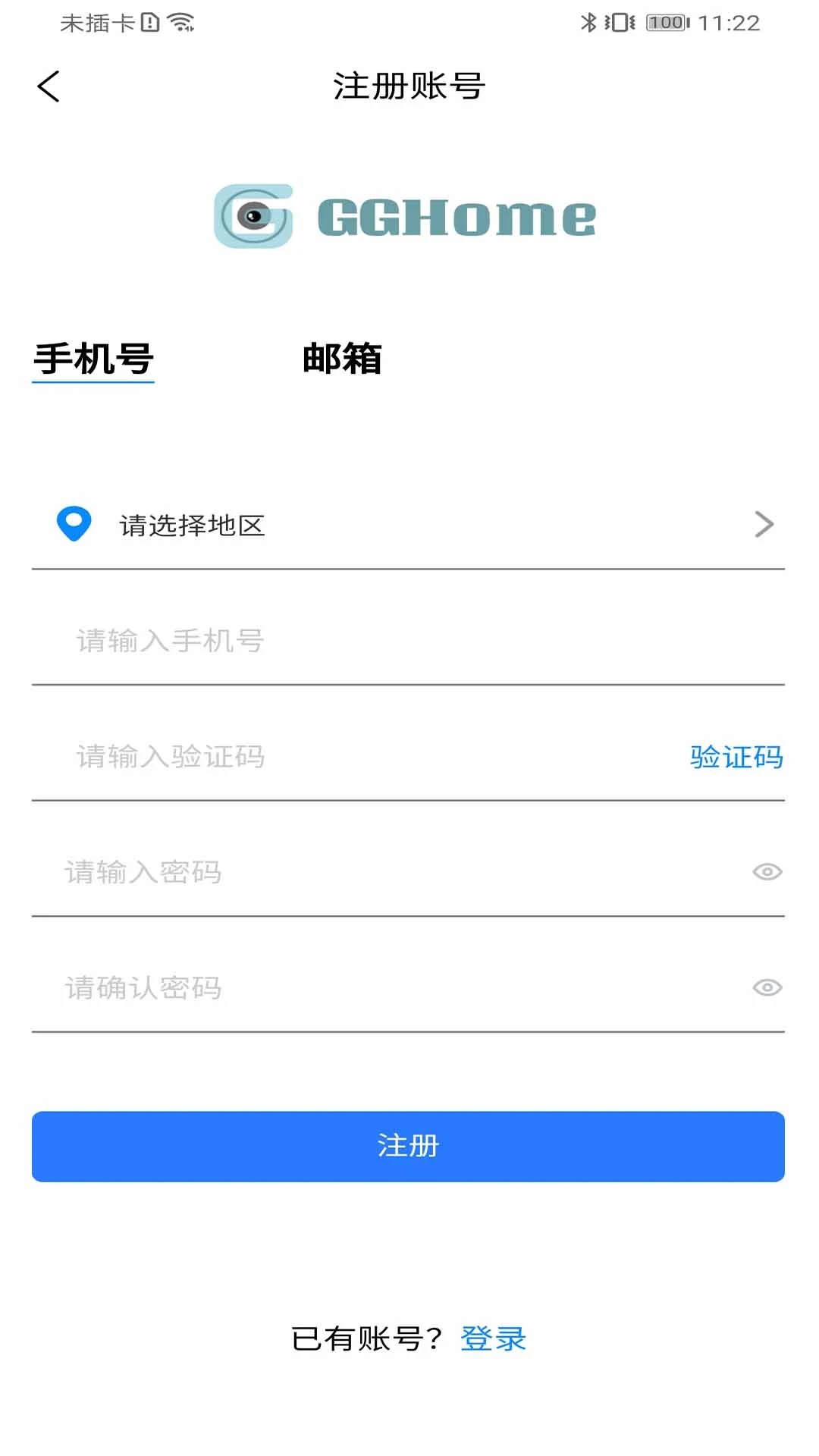
Task: Click the blue location pin icon
Action: pos(74,522)
